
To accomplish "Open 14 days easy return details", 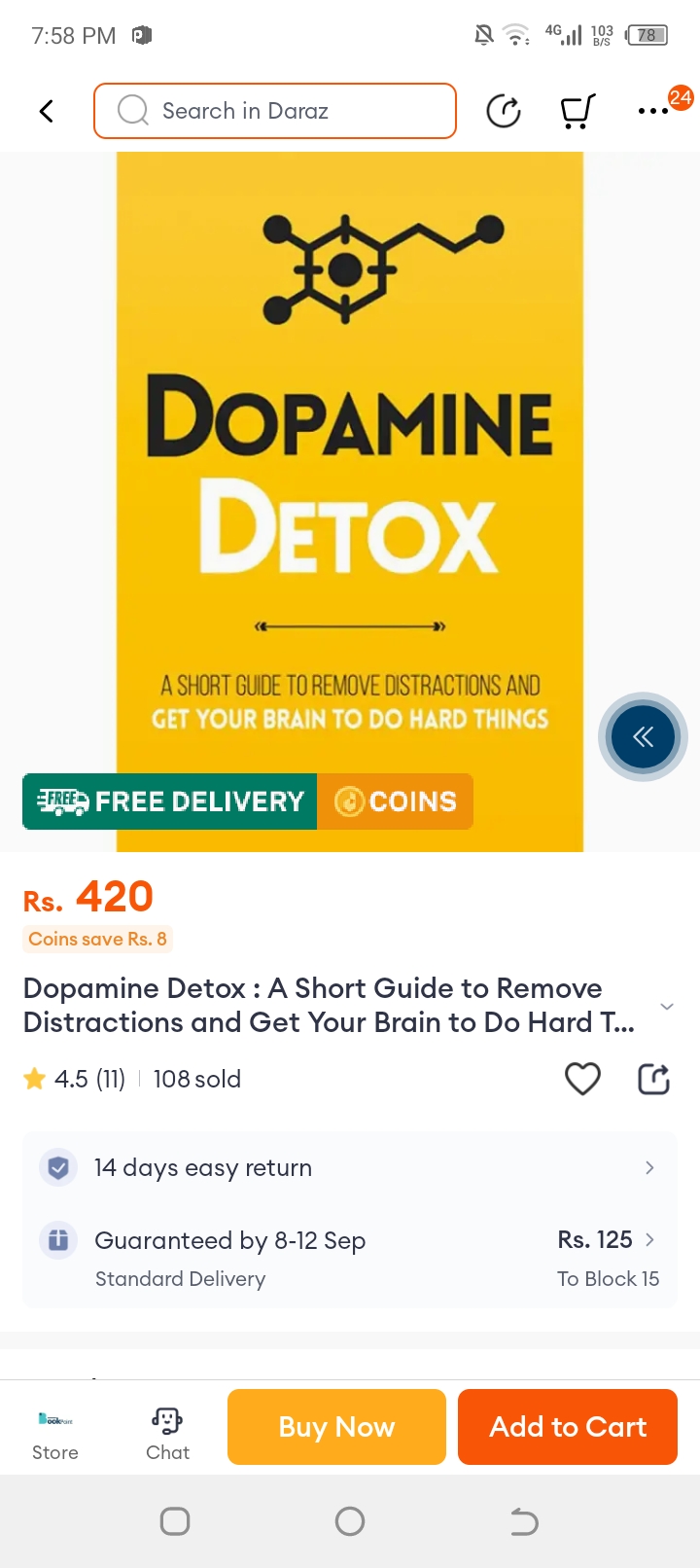I will [350, 1167].
